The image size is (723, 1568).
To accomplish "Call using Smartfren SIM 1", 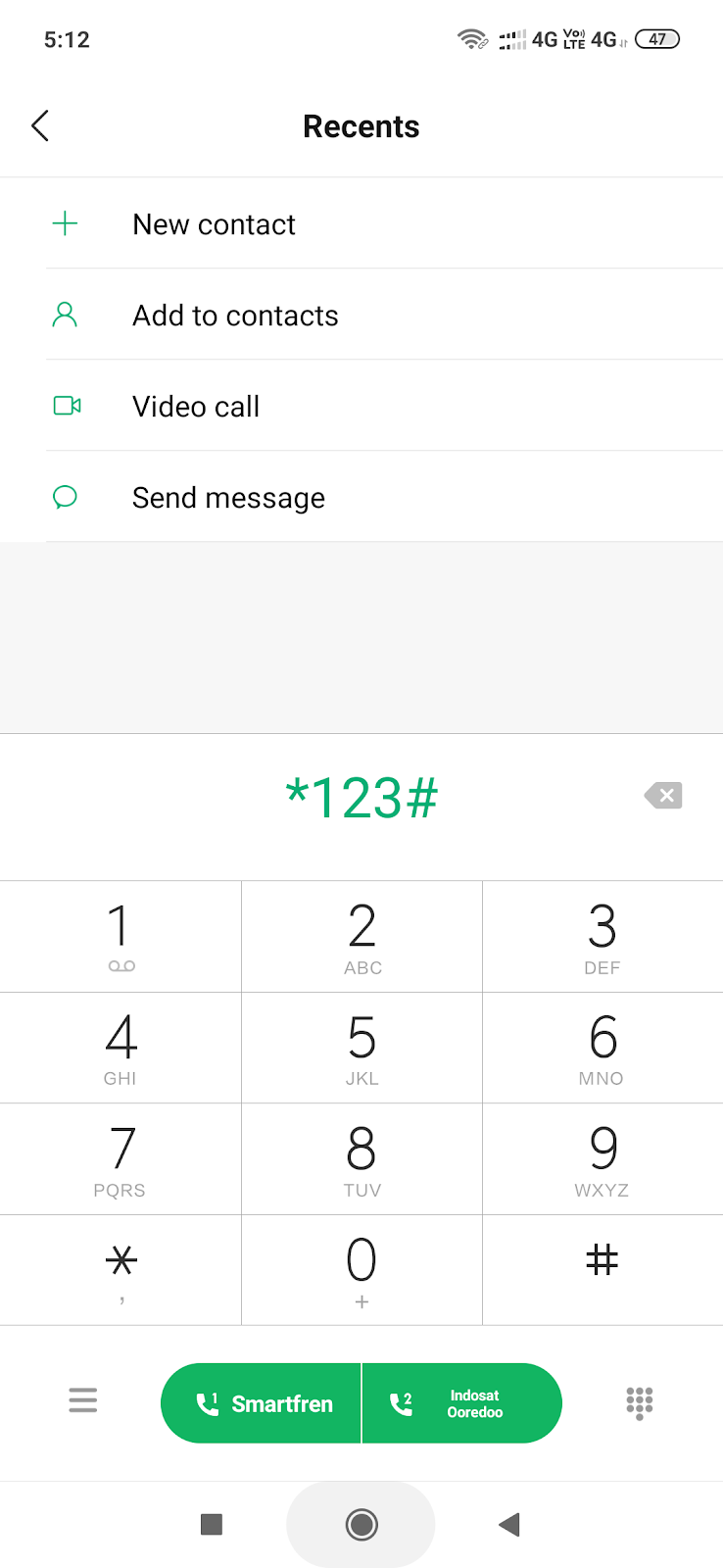I will pyautogui.click(x=263, y=1403).
